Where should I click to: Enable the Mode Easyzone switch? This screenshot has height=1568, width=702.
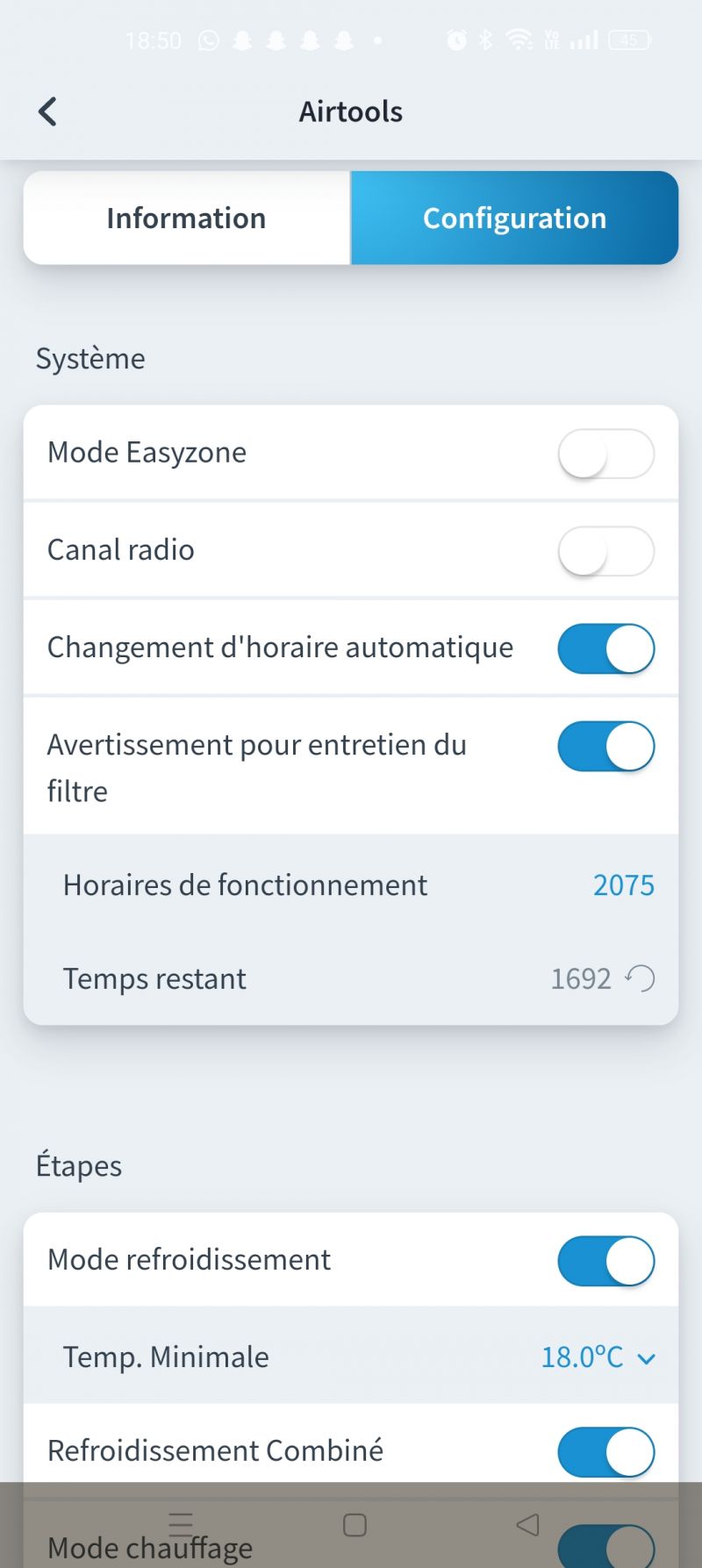[606, 454]
